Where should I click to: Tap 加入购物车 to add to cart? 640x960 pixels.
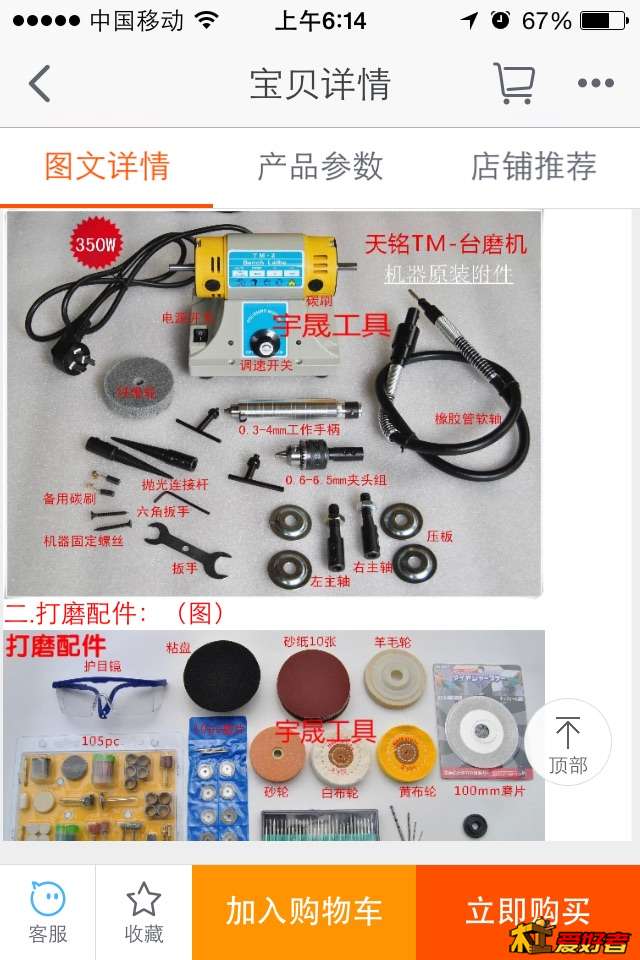tap(304, 912)
